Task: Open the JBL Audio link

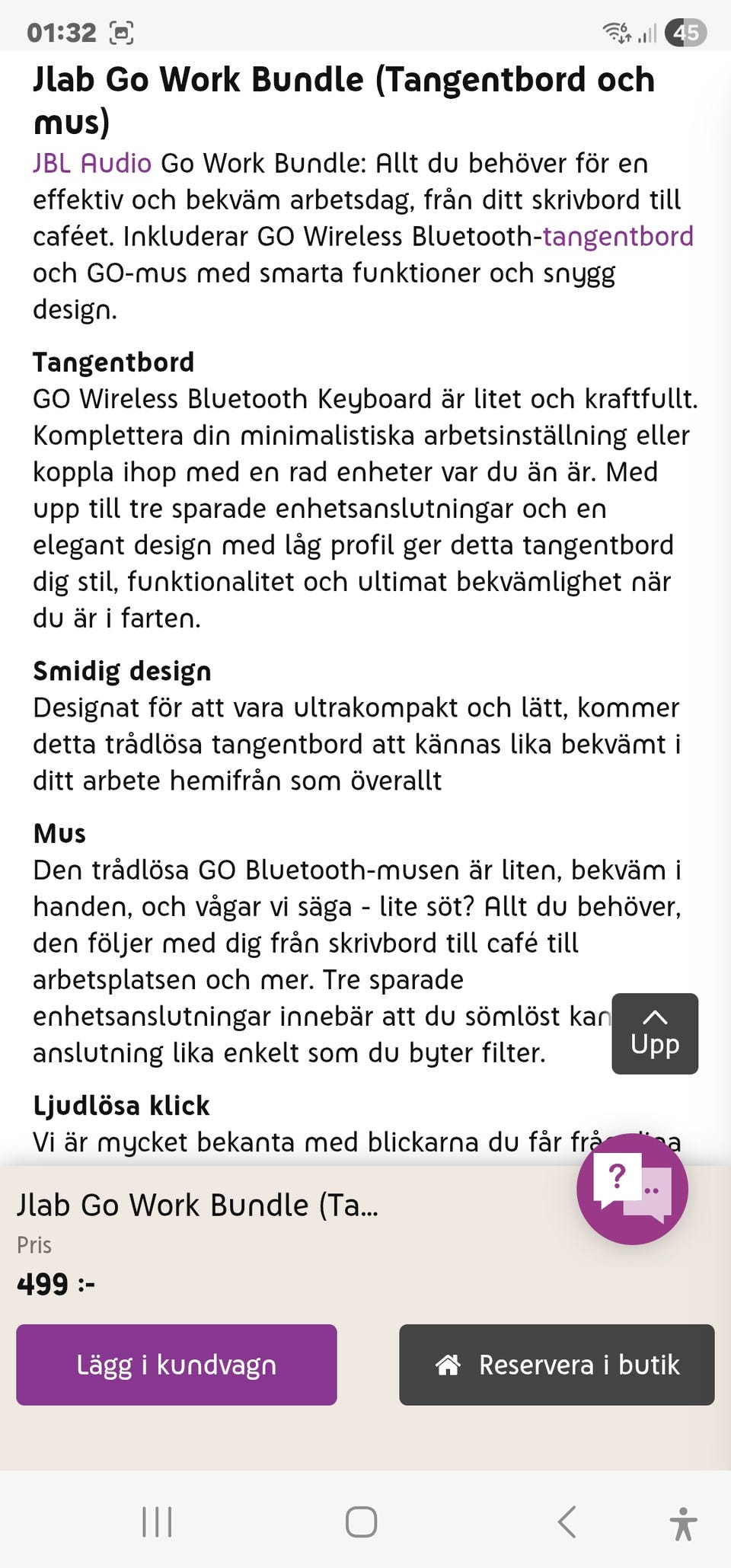Action: pyautogui.click(x=91, y=163)
